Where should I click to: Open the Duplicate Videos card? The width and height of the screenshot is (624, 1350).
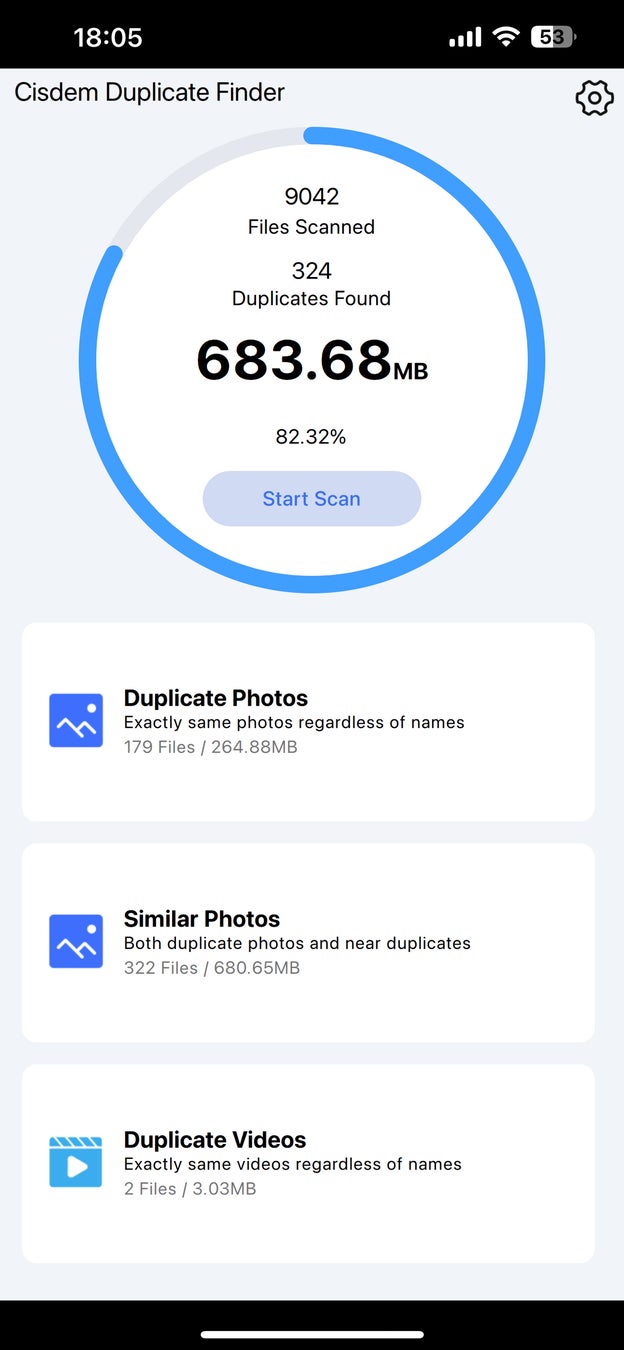tap(308, 1163)
